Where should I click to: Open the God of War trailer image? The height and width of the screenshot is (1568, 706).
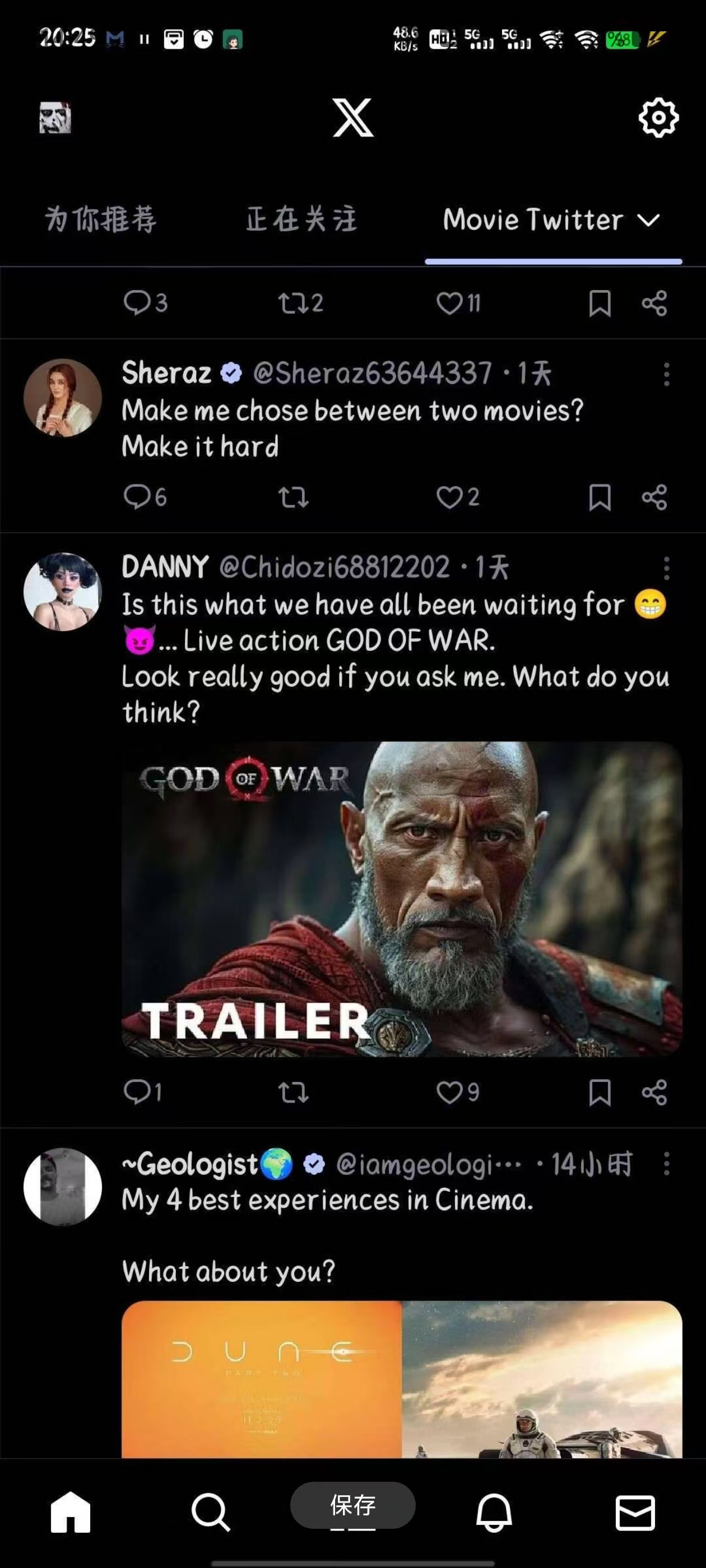[401, 899]
